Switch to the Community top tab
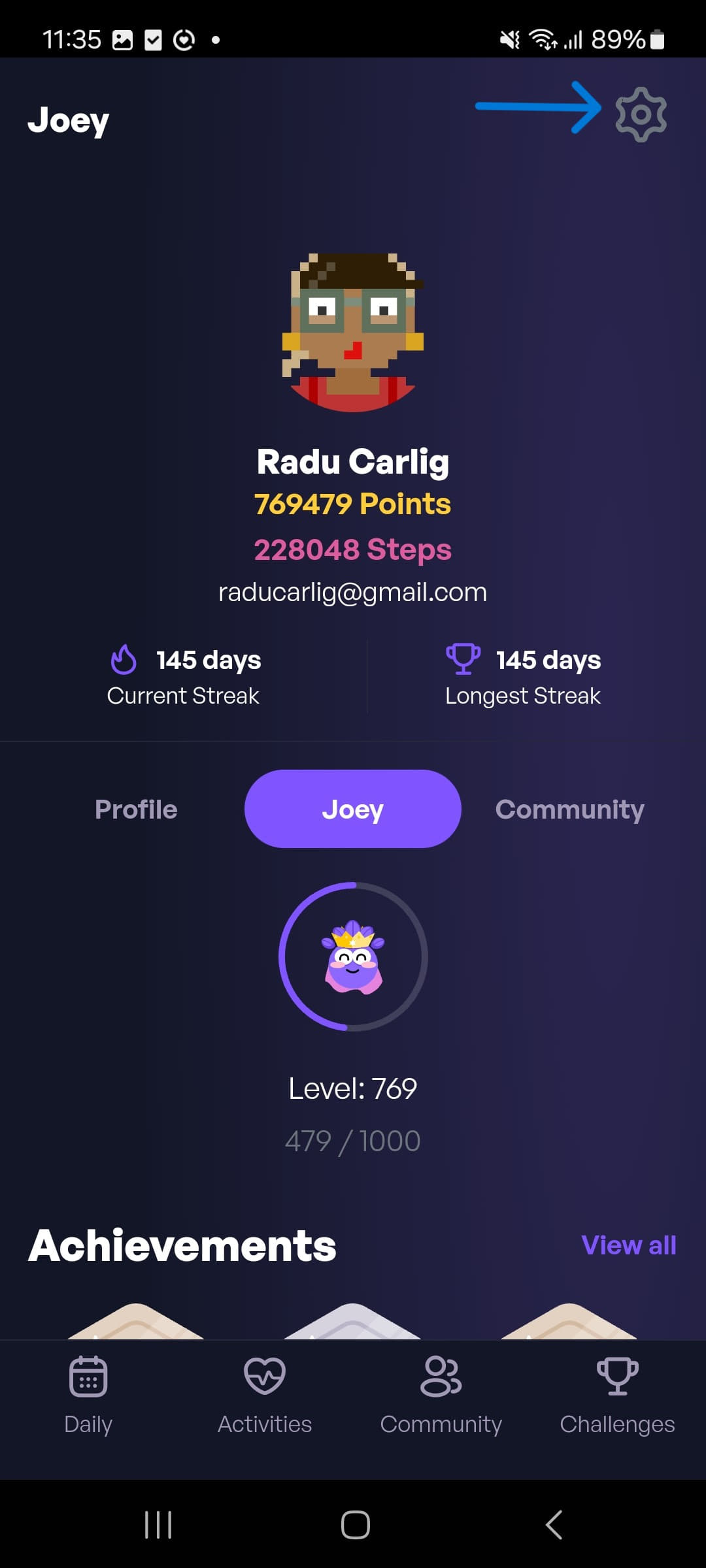Viewport: 706px width, 1568px height. point(569,809)
